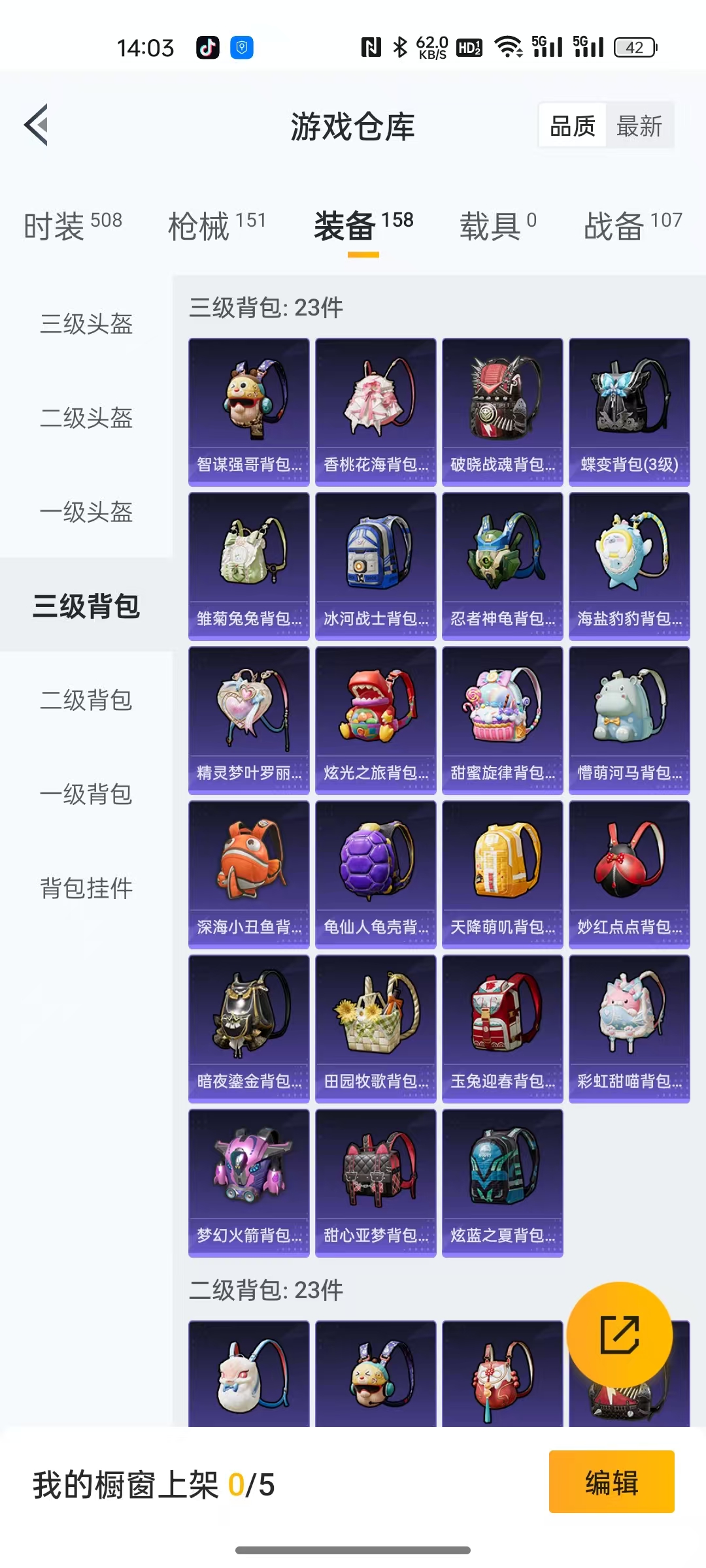Open the 载具 tab
This screenshot has height=1568, width=706.
tap(498, 226)
